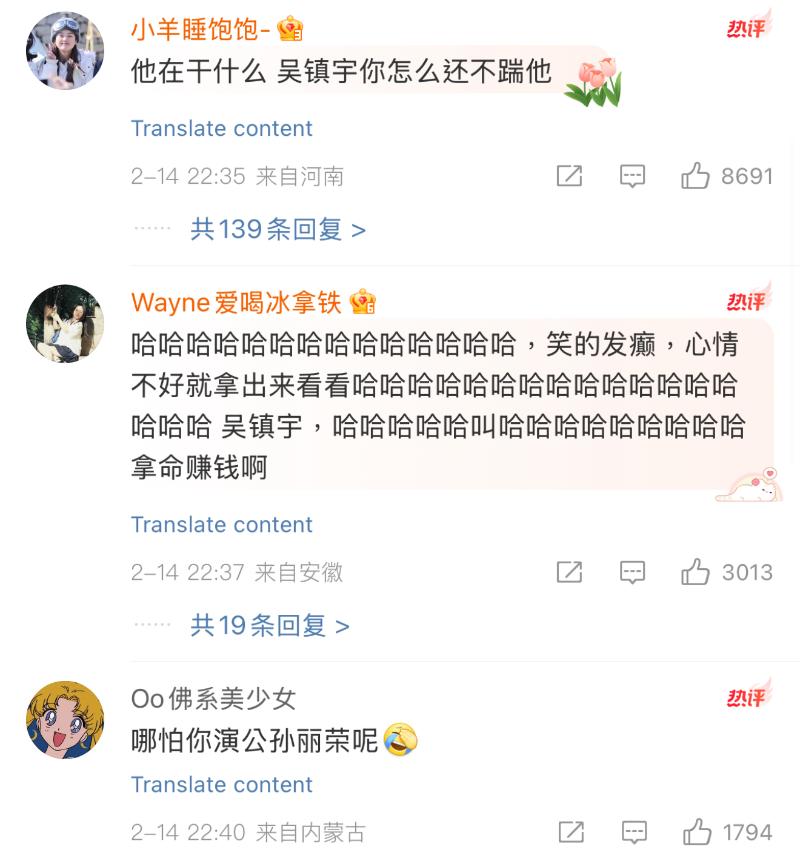Repost Wayne爱喝冰拿铁's comment

[569, 572]
